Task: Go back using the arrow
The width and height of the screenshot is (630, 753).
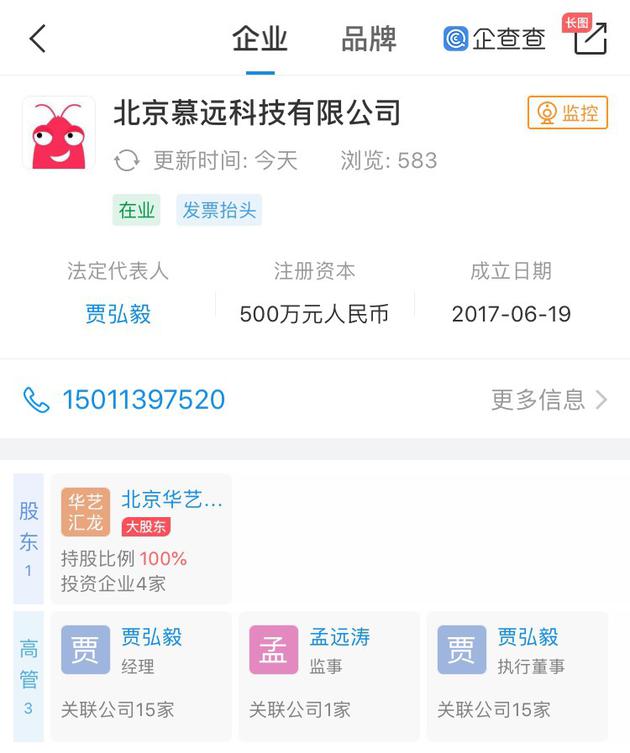Action: pos(38,39)
